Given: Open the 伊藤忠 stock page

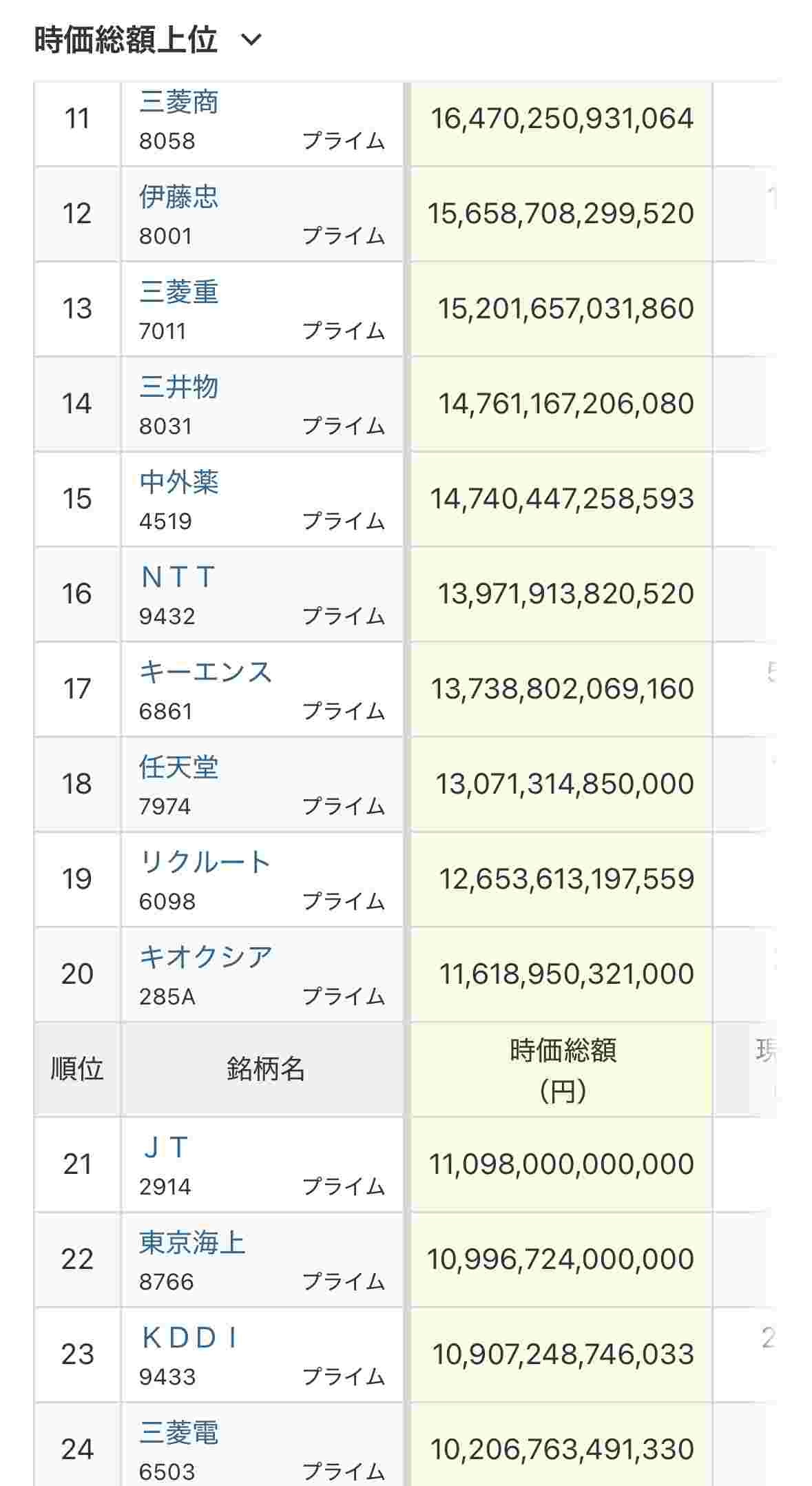Looking at the screenshot, I should click(x=178, y=197).
